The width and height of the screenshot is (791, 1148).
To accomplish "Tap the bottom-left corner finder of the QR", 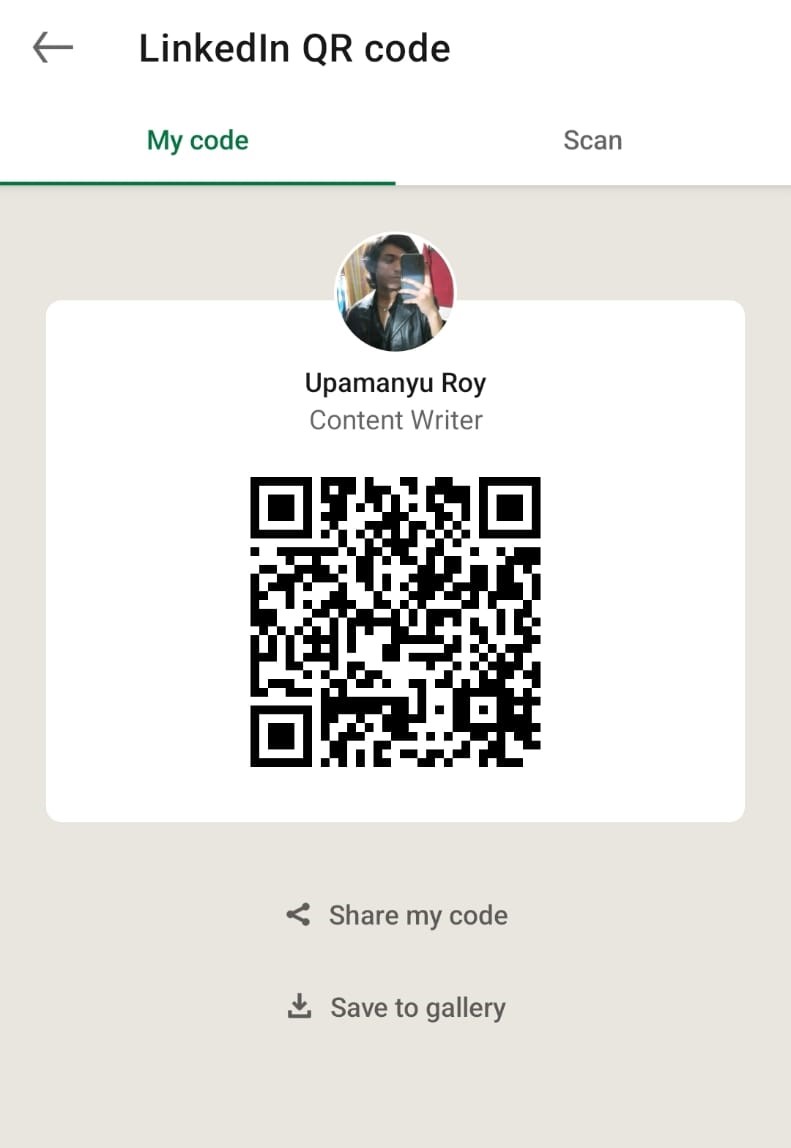I will pos(283,733).
